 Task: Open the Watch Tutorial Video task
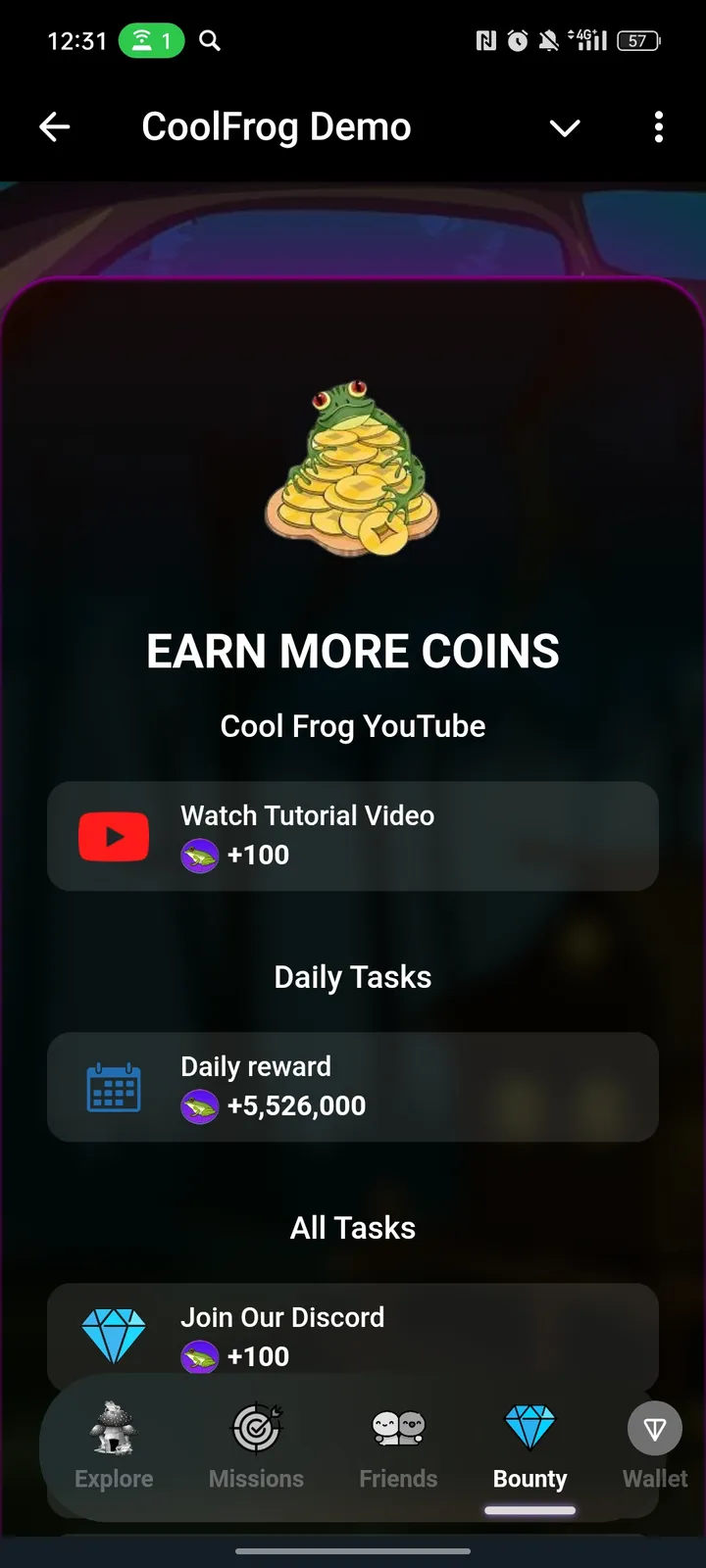tap(353, 836)
